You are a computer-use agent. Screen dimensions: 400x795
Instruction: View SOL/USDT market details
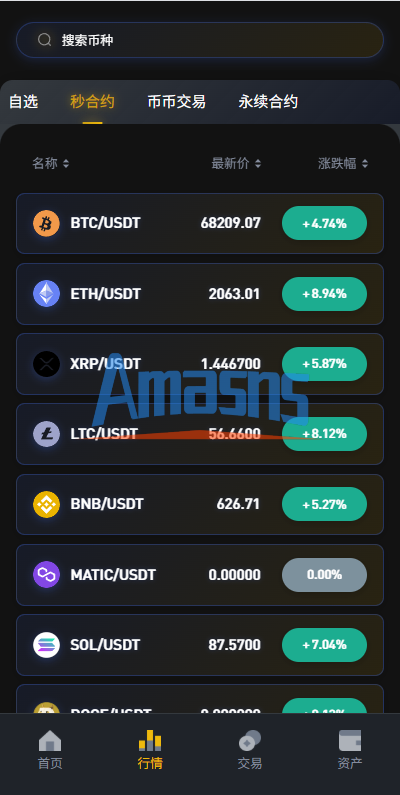(x=200, y=644)
